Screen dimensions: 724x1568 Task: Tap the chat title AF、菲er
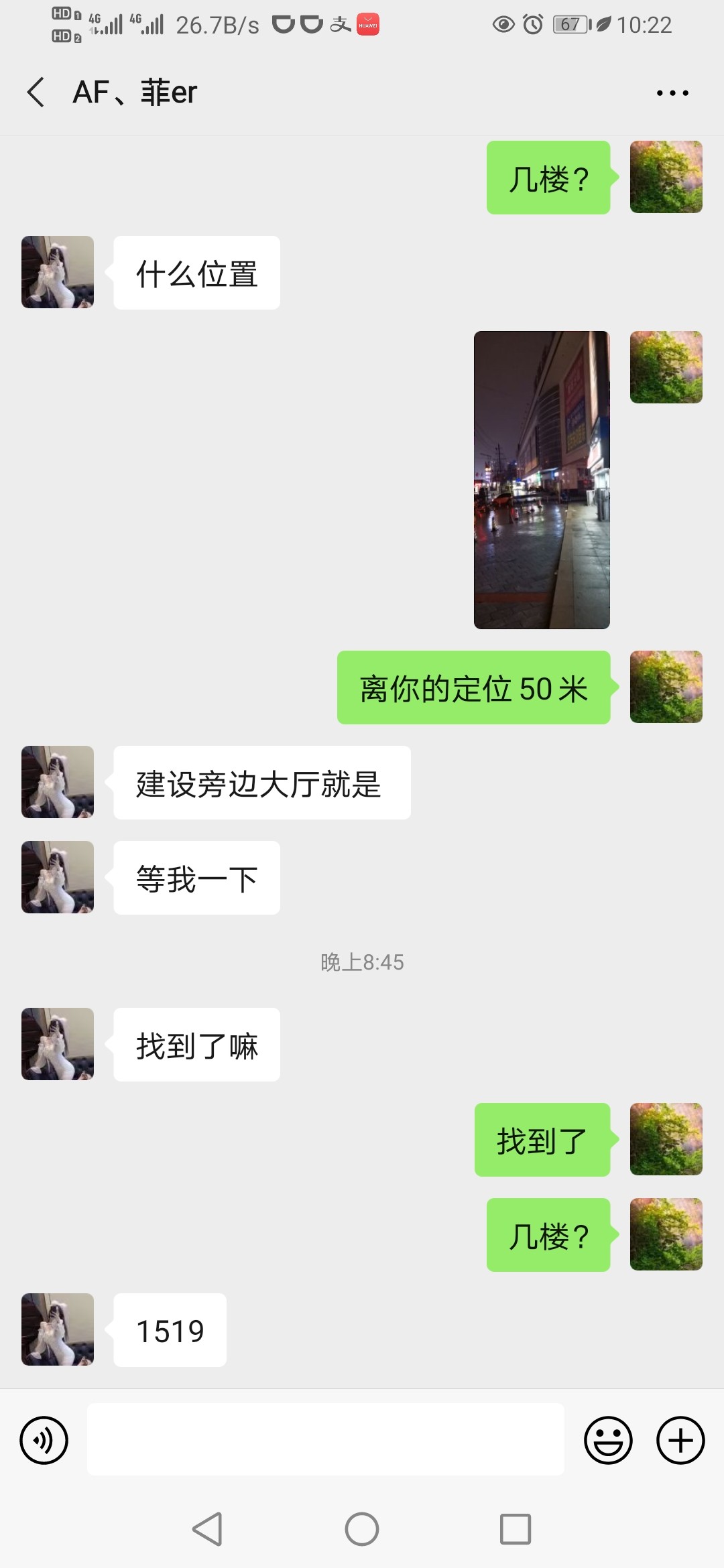134,92
